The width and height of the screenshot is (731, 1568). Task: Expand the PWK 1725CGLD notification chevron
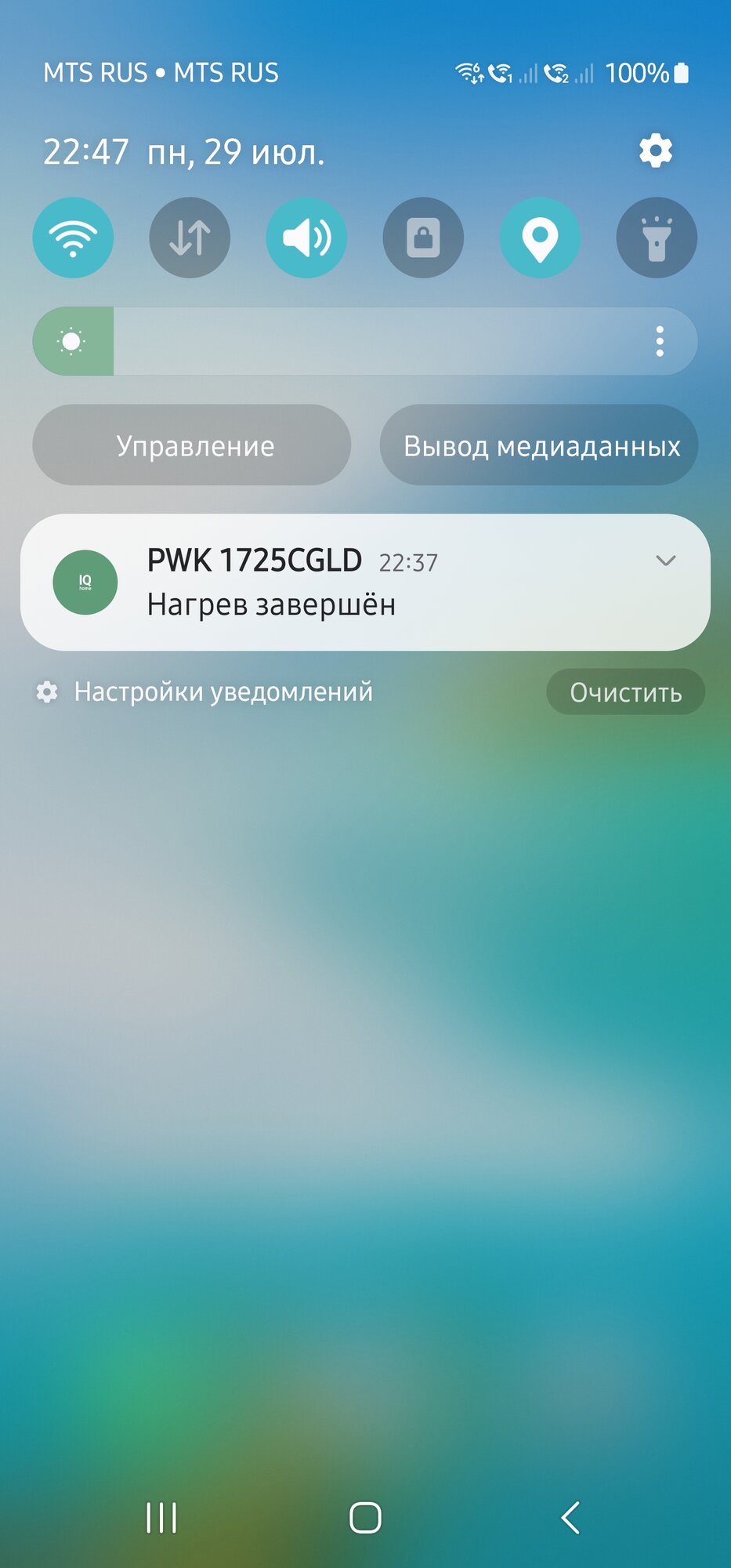(x=665, y=561)
